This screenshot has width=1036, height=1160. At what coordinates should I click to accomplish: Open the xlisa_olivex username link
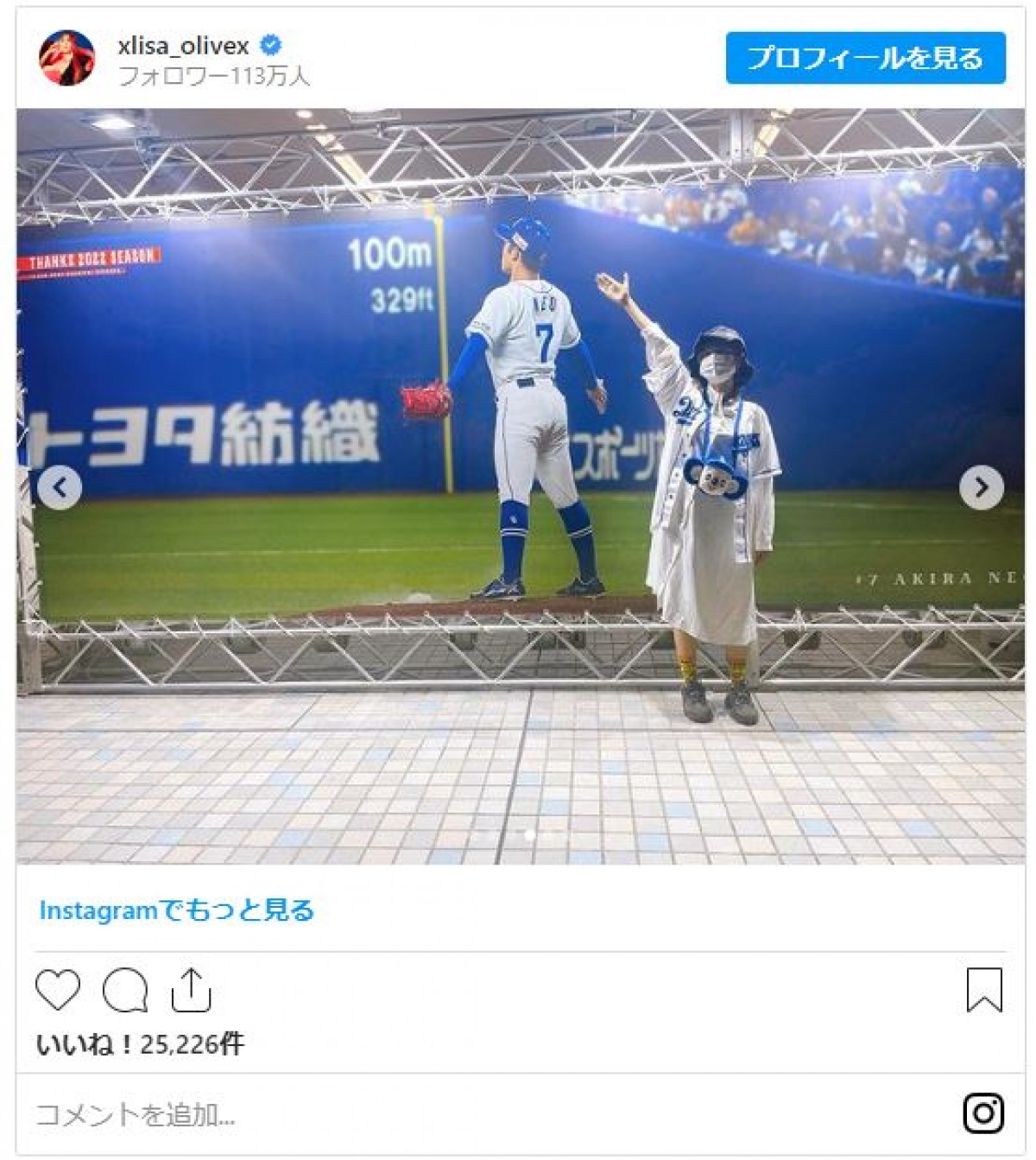pyautogui.click(x=183, y=45)
